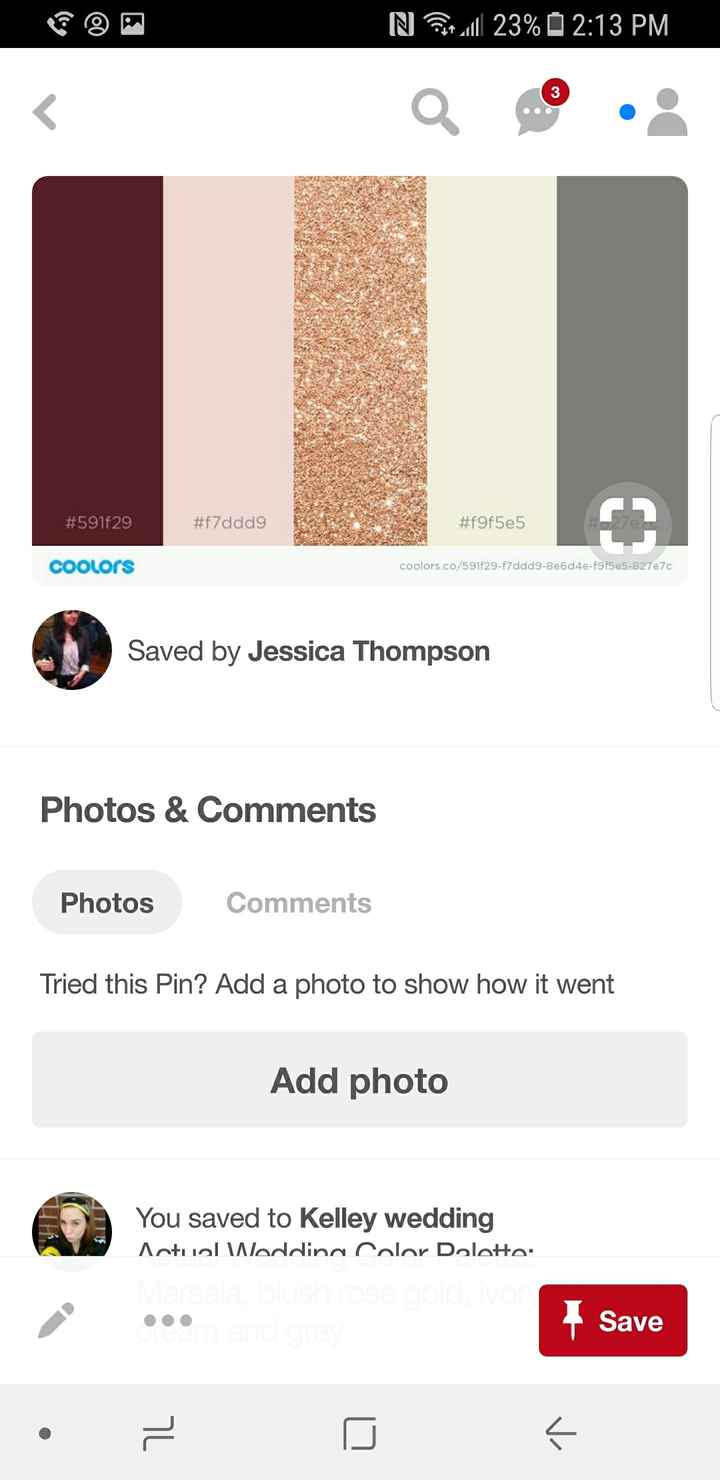Viewport: 720px width, 1480px height.
Task: Open the Kelley wedding board
Action: (396, 1218)
